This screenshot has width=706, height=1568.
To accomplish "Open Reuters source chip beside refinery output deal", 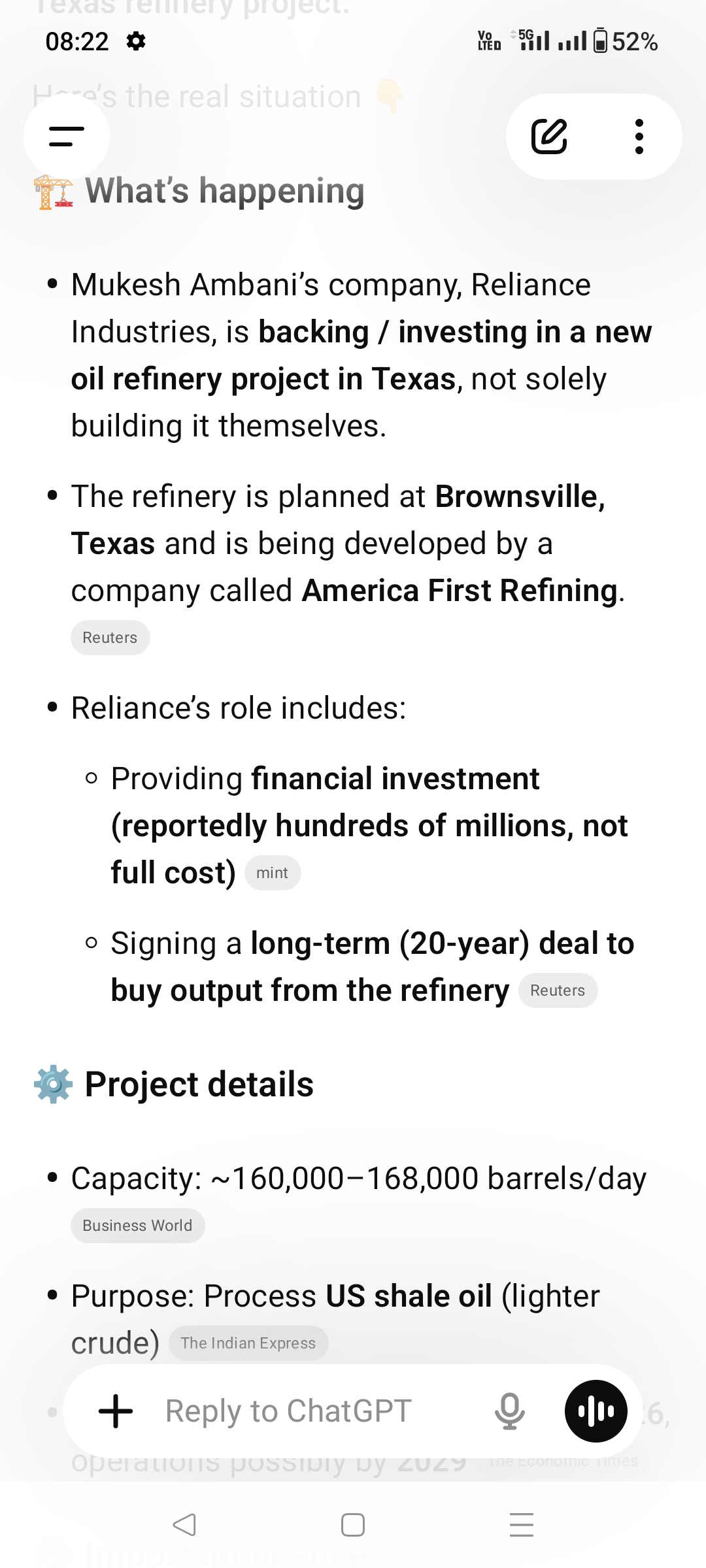I will pyautogui.click(x=558, y=990).
